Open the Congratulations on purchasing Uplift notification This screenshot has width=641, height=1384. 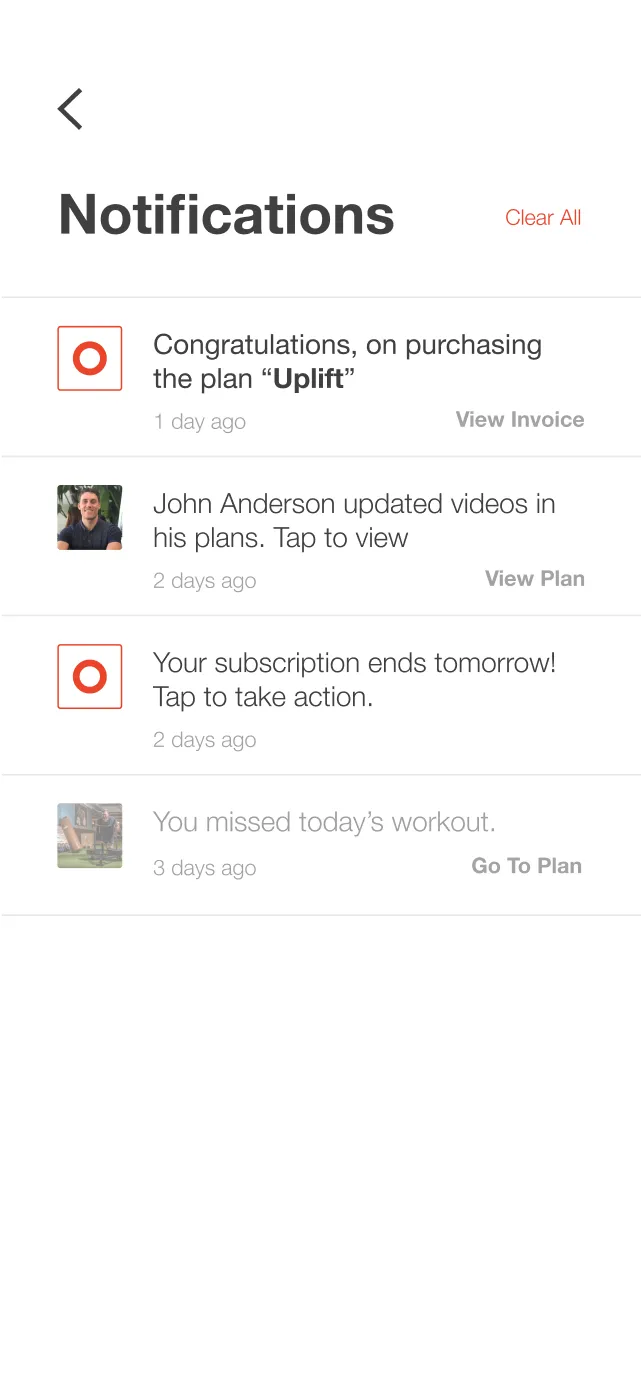(x=321, y=377)
